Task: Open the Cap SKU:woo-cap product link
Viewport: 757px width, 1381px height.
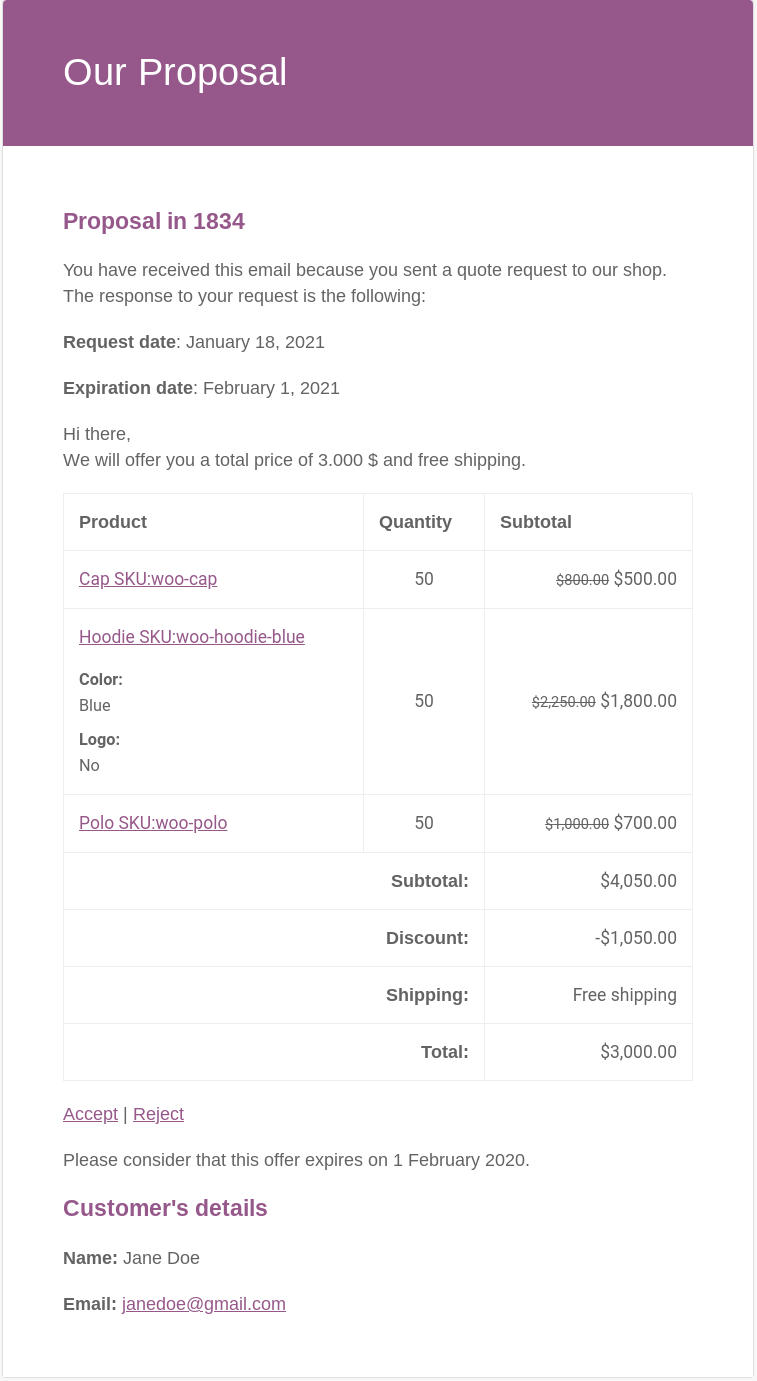Action: (148, 579)
